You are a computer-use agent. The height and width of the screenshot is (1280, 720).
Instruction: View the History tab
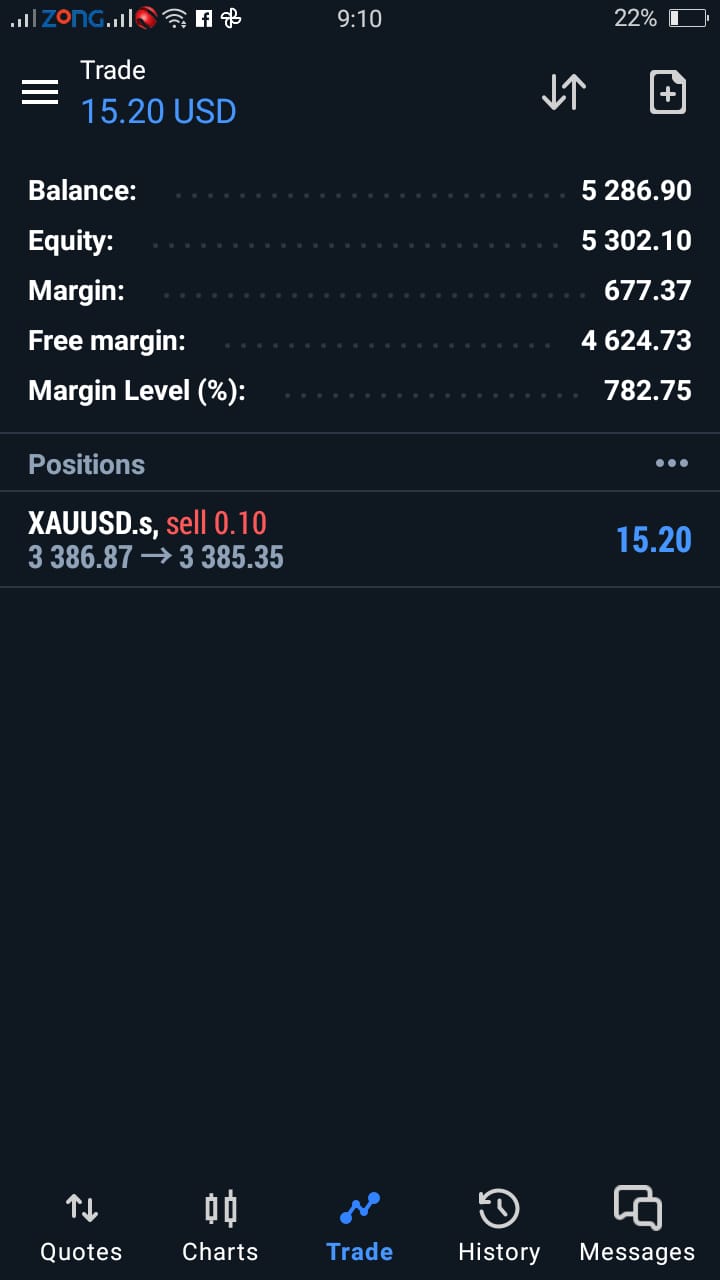click(498, 1226)
